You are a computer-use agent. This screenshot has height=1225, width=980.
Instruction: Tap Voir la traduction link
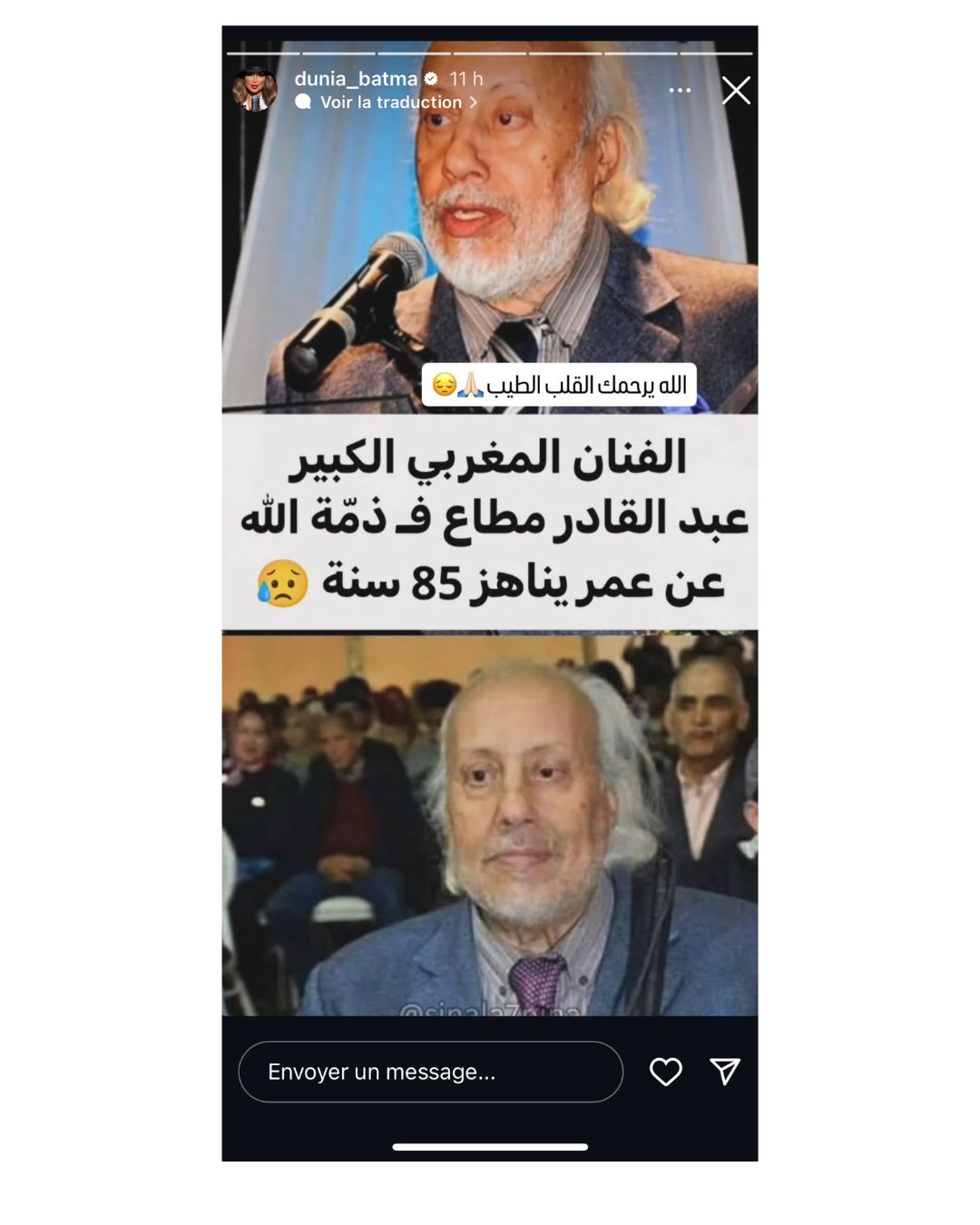pyautogui.click(x=391, y=103)
